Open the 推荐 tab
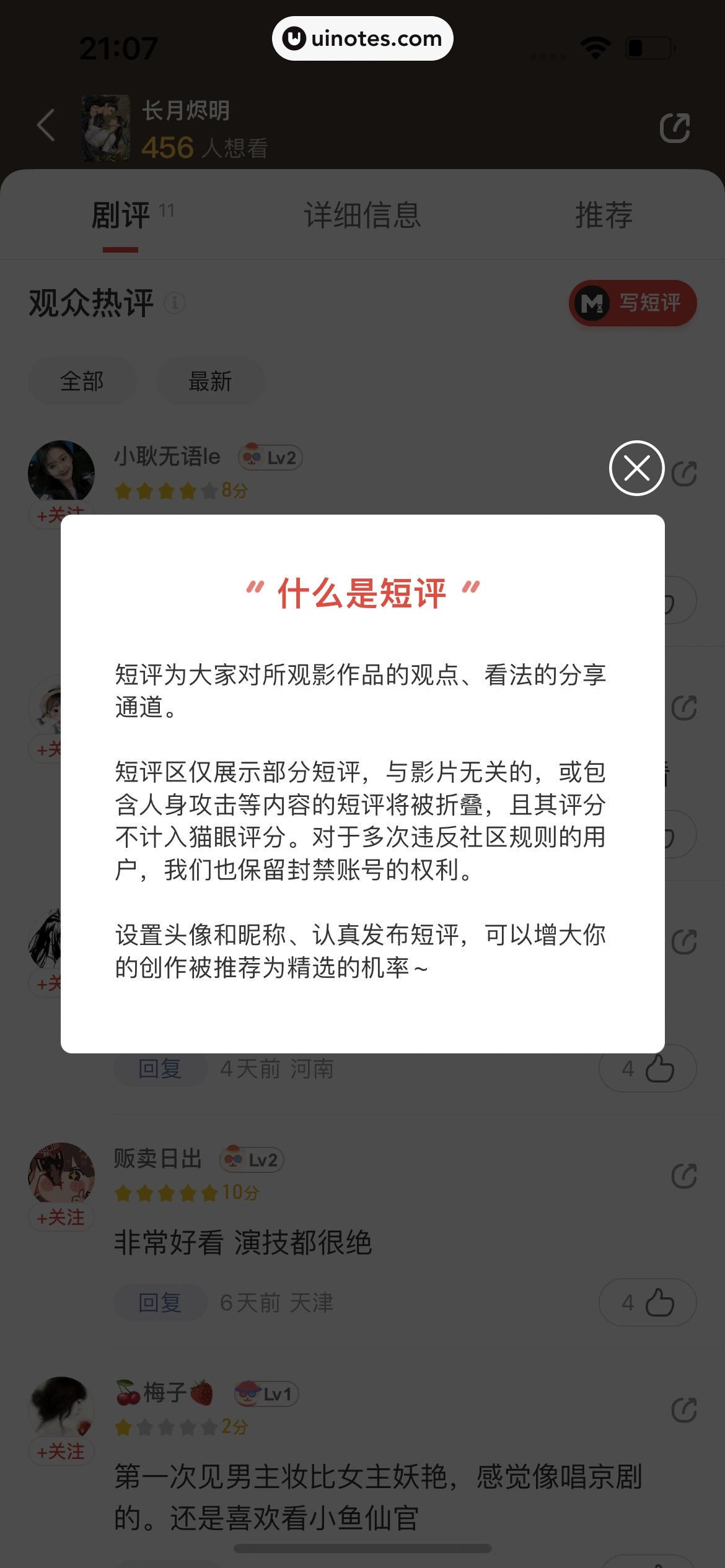This screenshot has width=725, height=1568. [604, 214]
